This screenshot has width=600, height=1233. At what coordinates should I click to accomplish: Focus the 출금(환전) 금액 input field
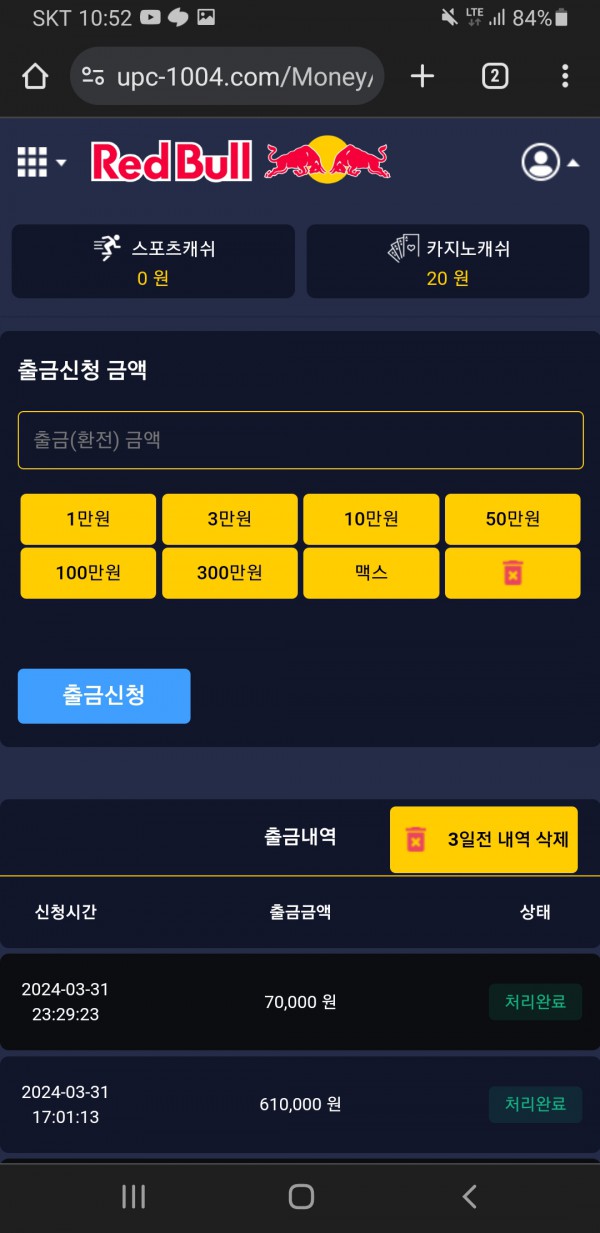[x=300, y=440]
